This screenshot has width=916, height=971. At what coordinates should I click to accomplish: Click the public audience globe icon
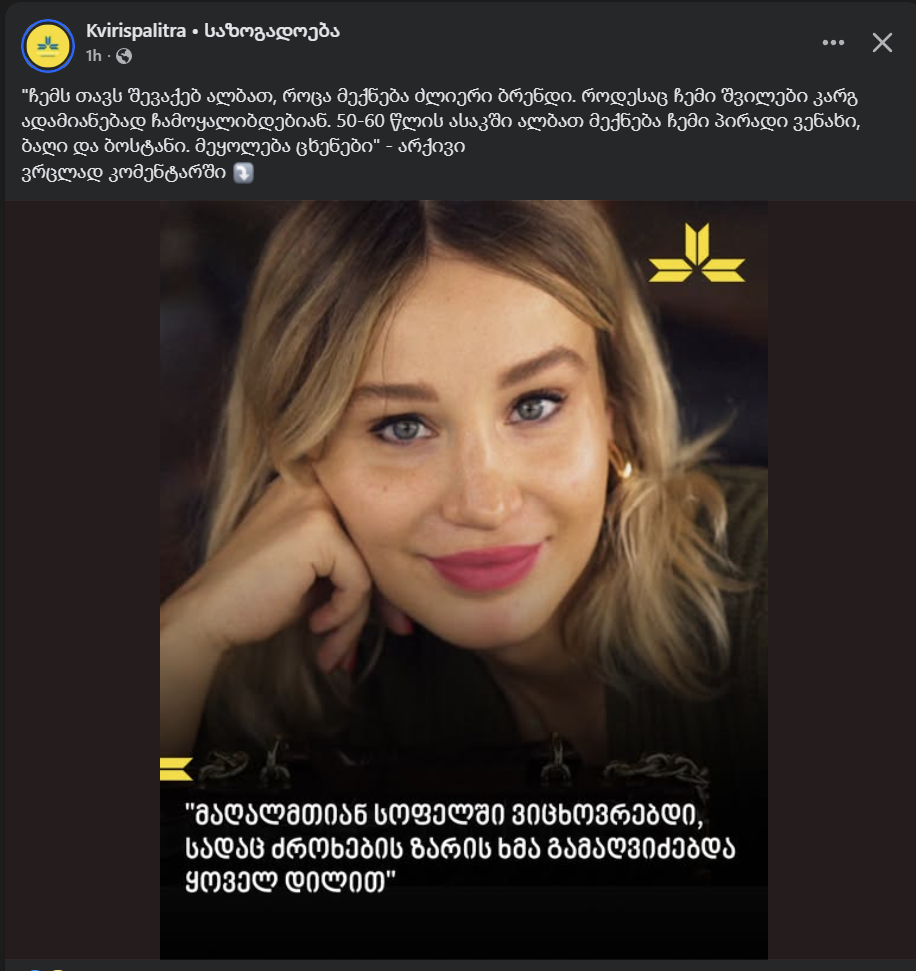coord(123,57)
